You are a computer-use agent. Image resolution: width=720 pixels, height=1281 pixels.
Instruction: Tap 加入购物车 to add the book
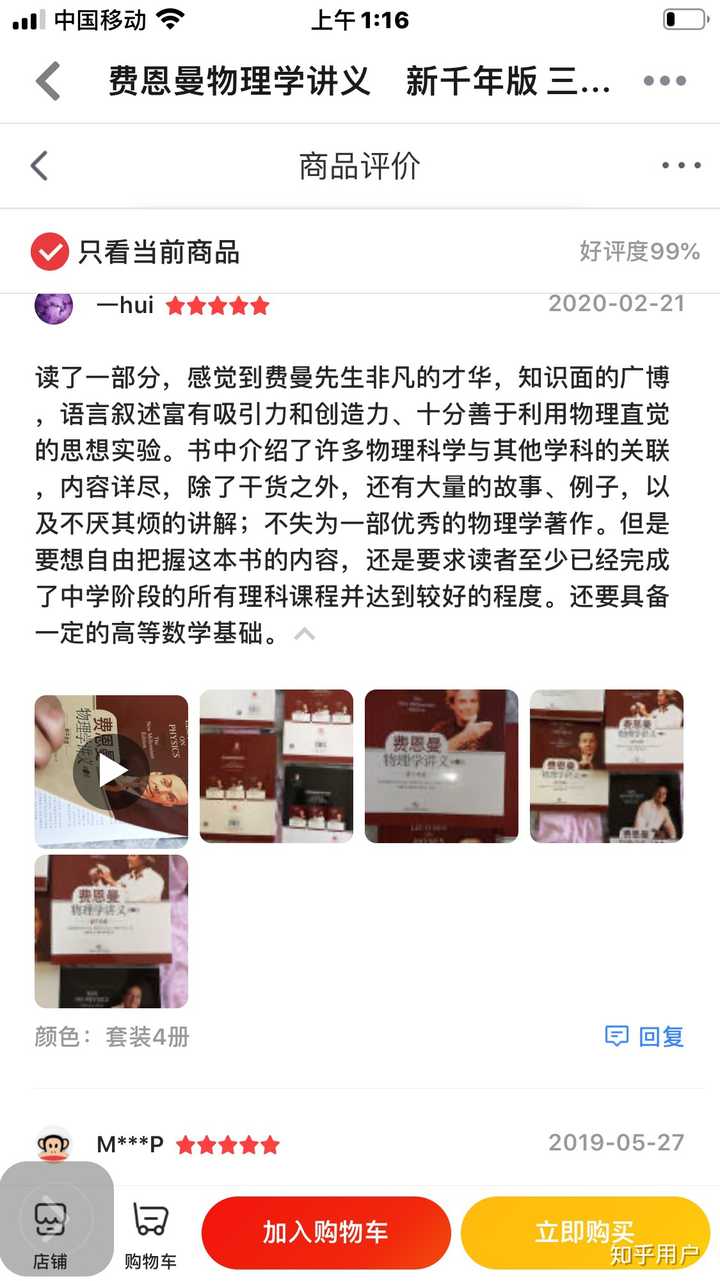326,1233
